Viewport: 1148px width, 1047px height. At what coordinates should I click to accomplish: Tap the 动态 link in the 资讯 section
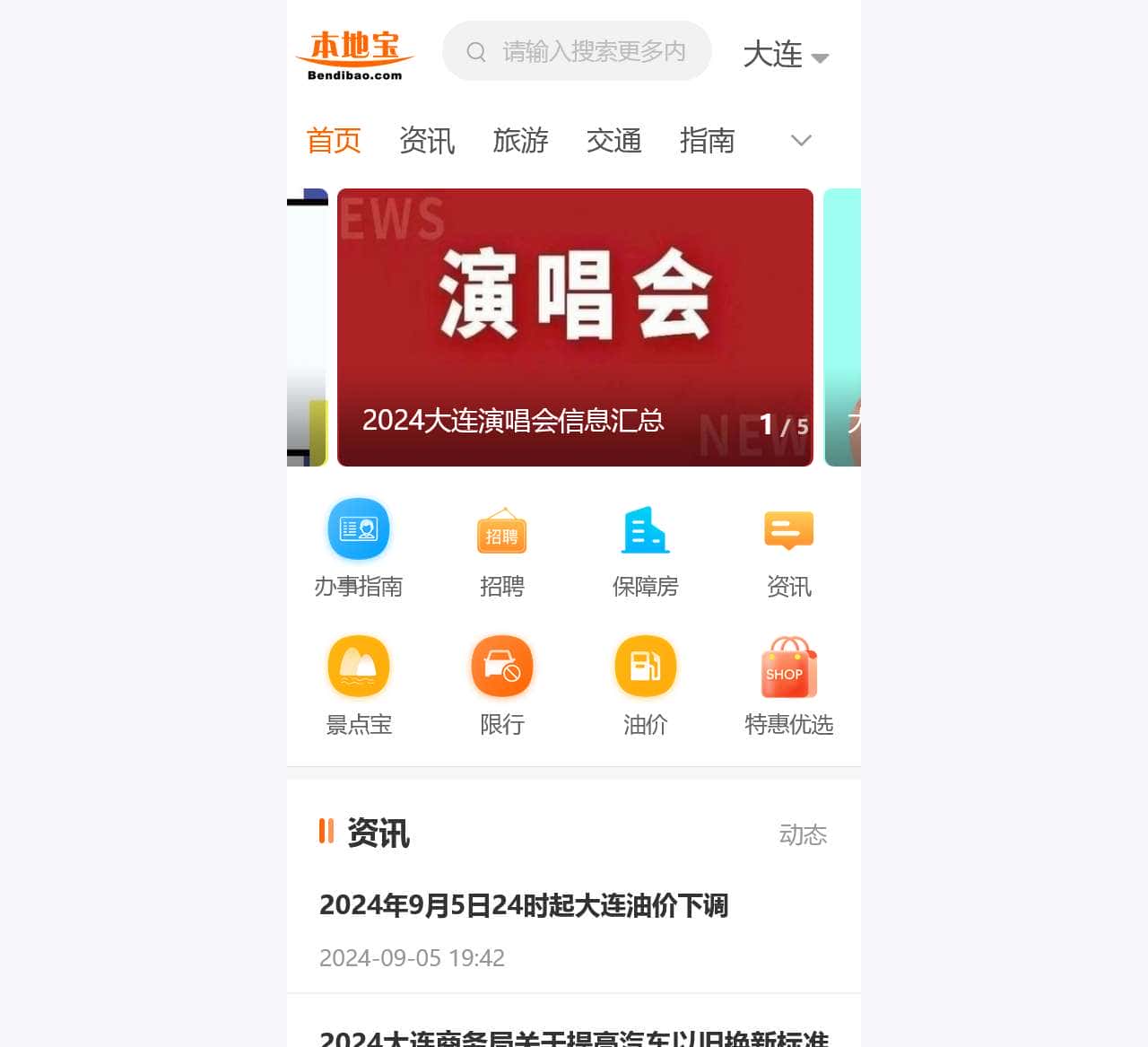pyautogui.click(x=803, y=834)
